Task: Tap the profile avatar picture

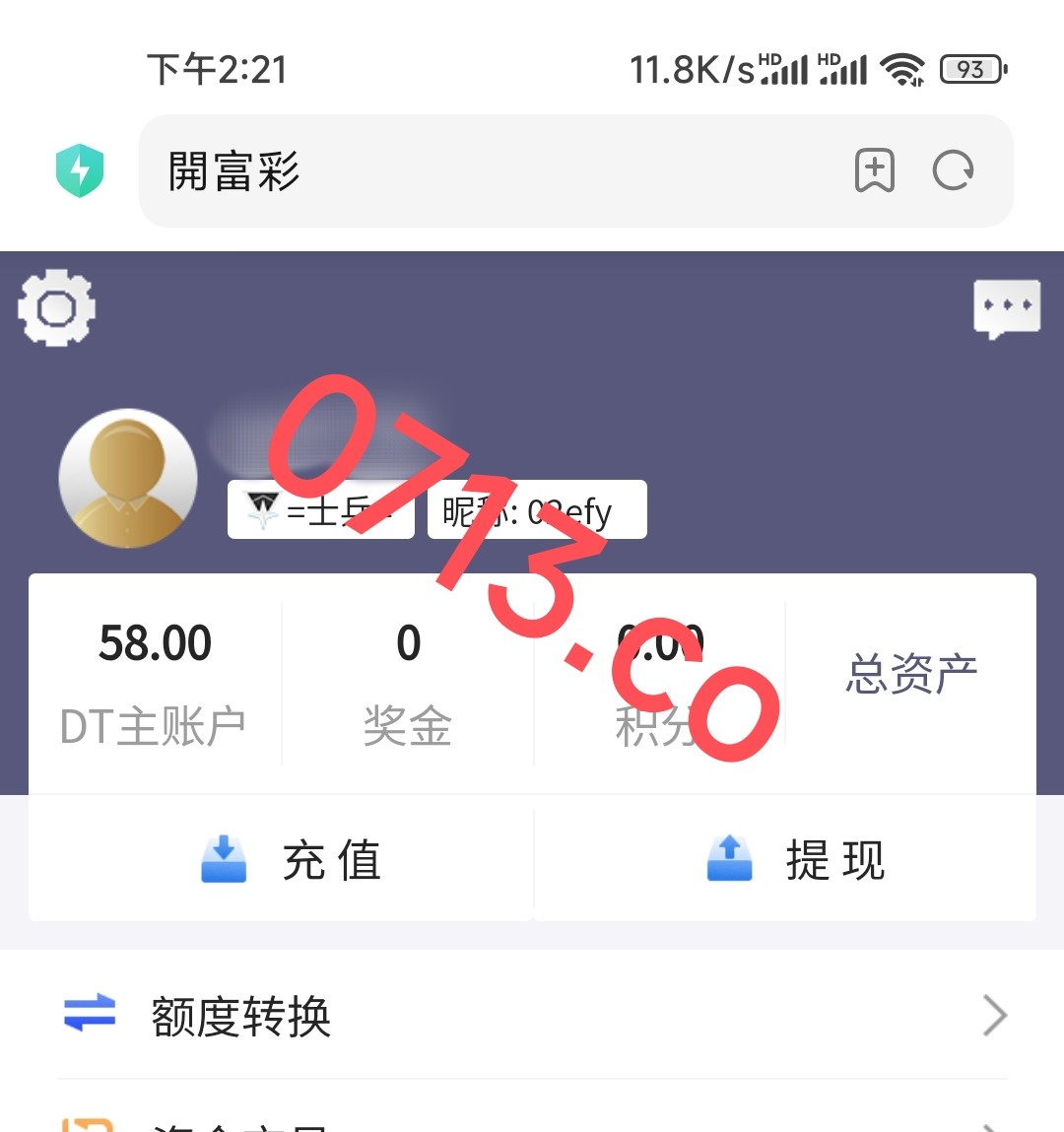Action: pos(128,478)
